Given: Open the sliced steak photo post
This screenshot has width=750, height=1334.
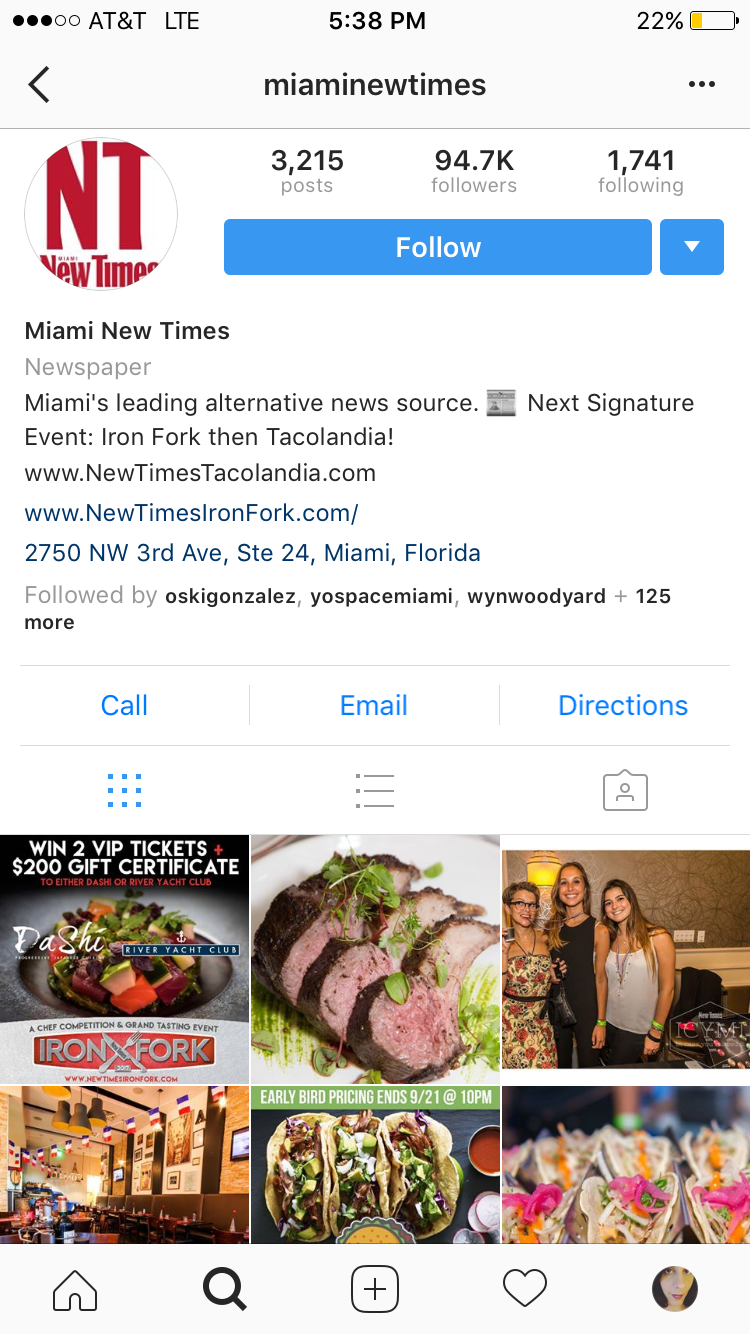Looking at the screenshot, I should [x=374, y=959].
